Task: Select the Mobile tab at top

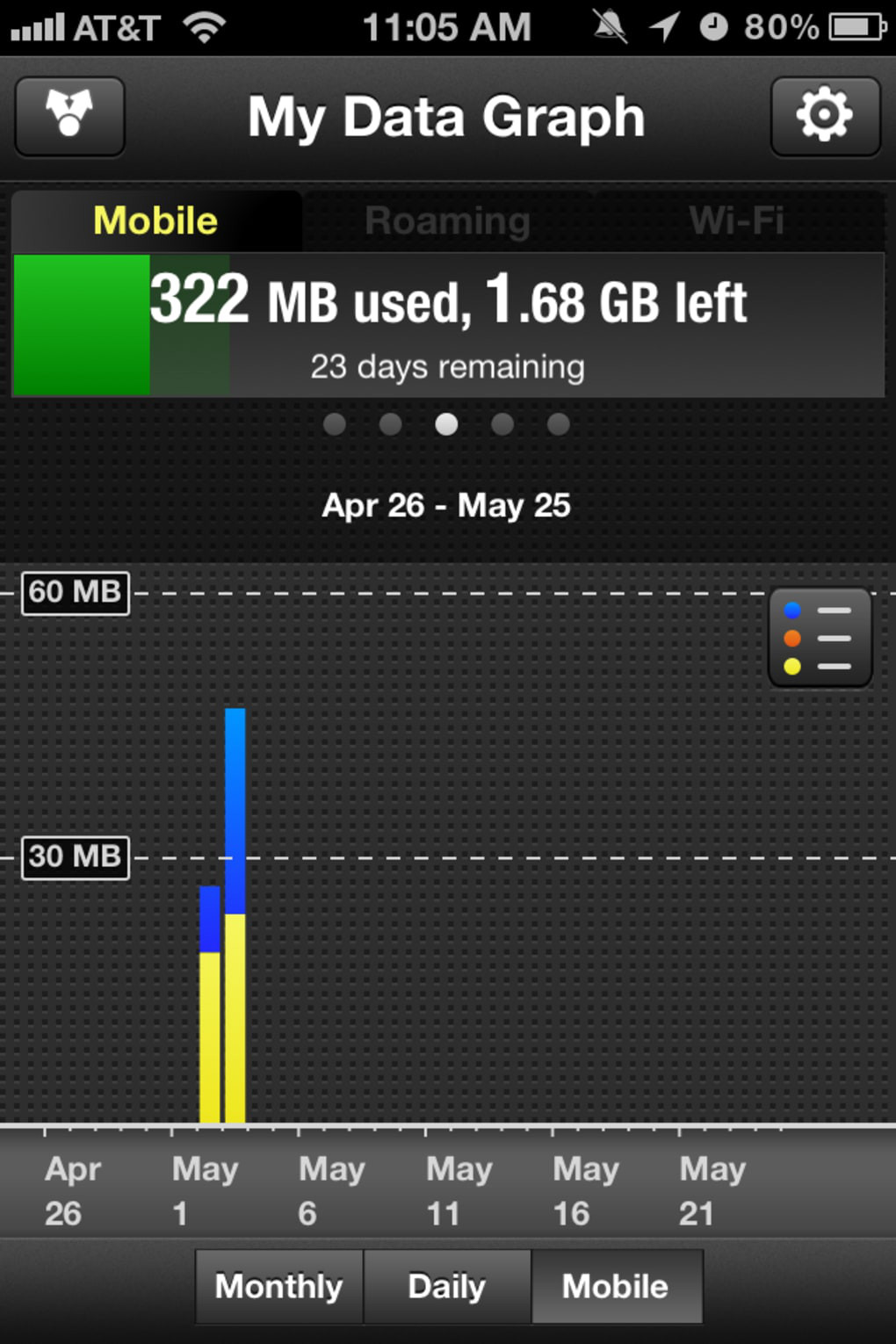Action: coord(155,220)
